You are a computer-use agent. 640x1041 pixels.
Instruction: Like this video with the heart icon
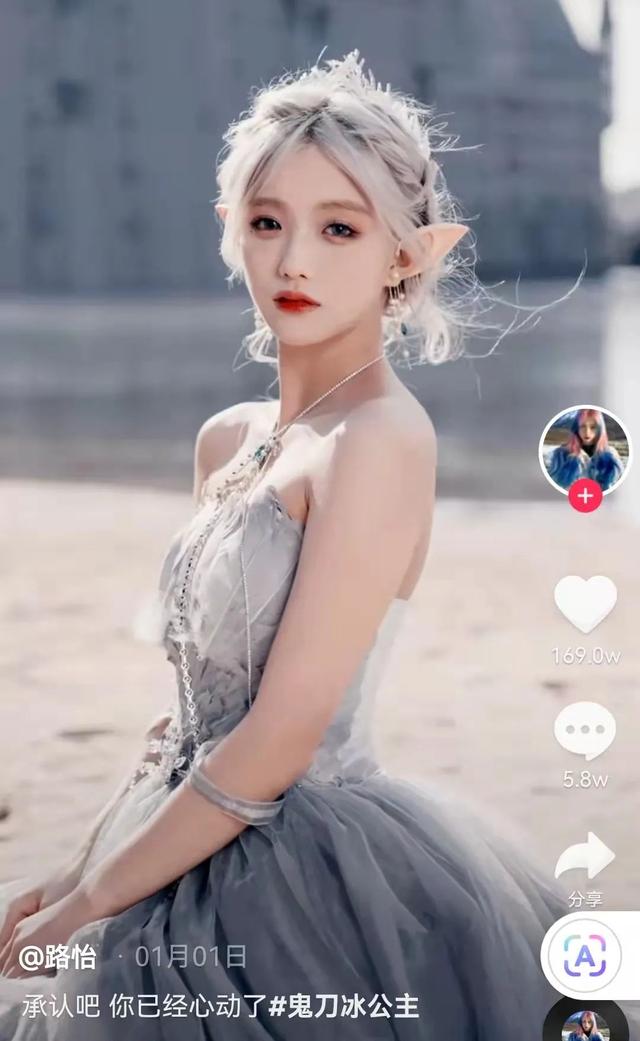click(x=585, y=604)
